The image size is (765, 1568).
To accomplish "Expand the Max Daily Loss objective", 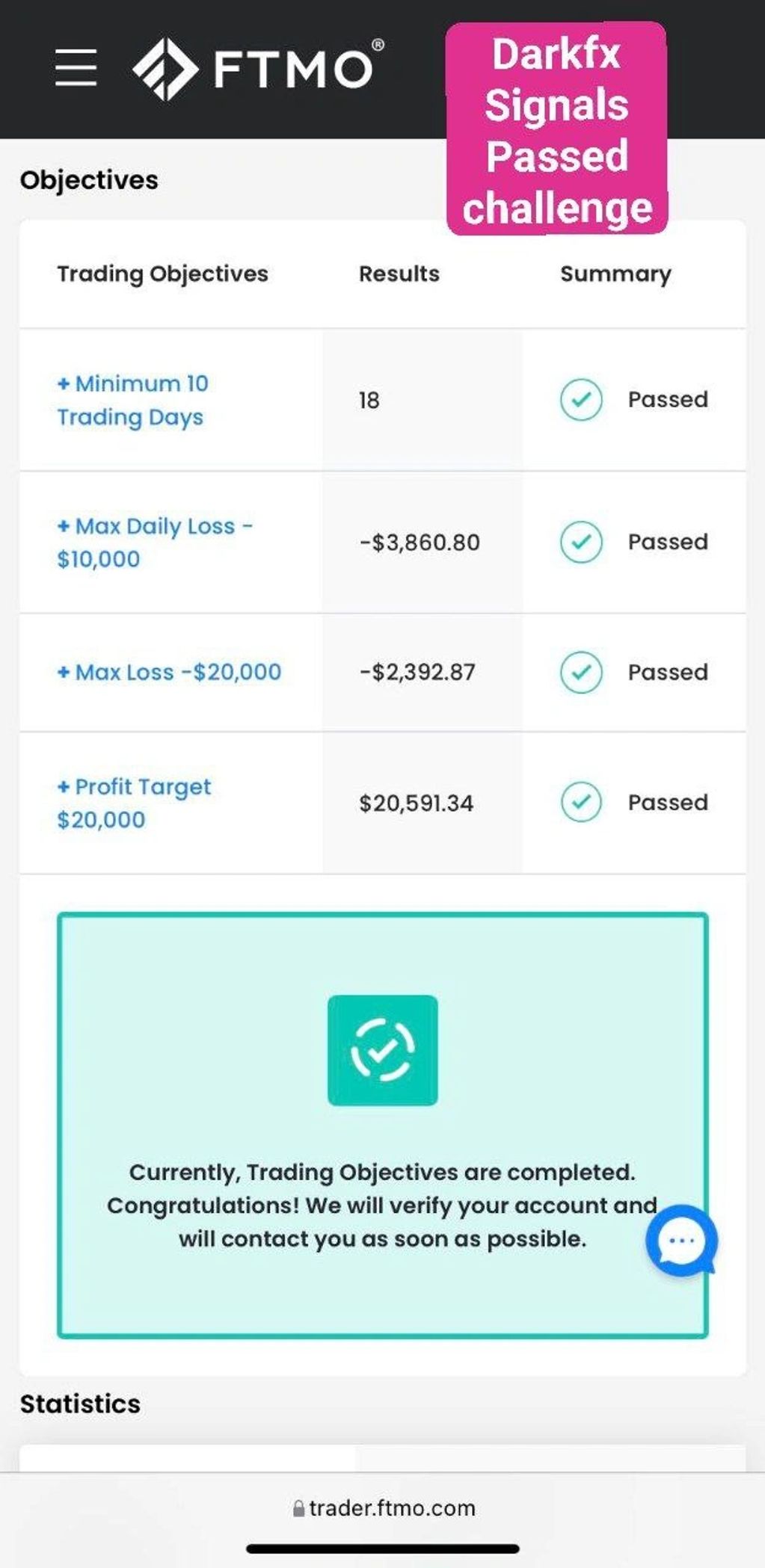I will click(x=154, y=542).
